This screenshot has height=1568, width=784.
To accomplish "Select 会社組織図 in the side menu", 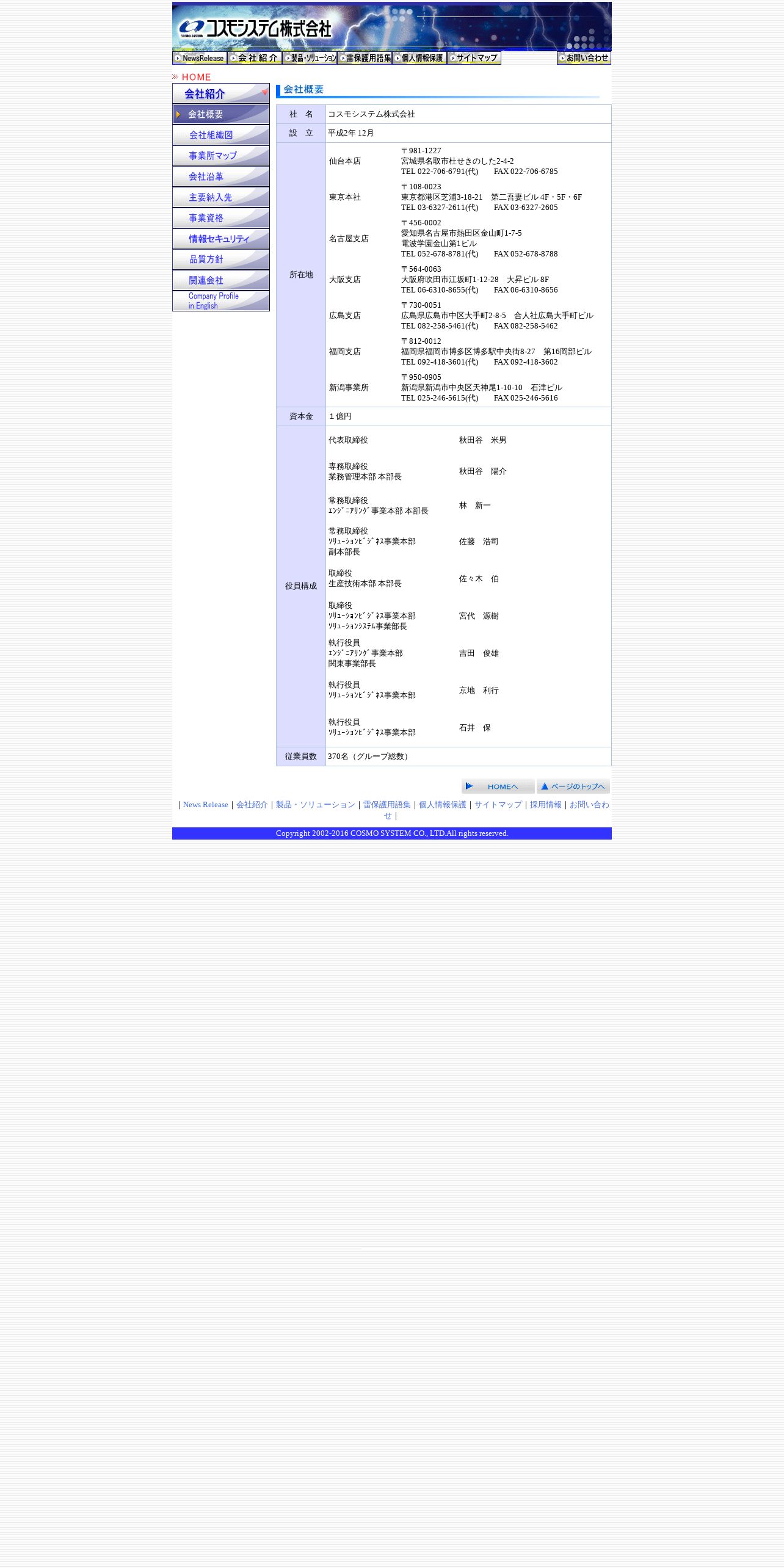I will [221, 135].
